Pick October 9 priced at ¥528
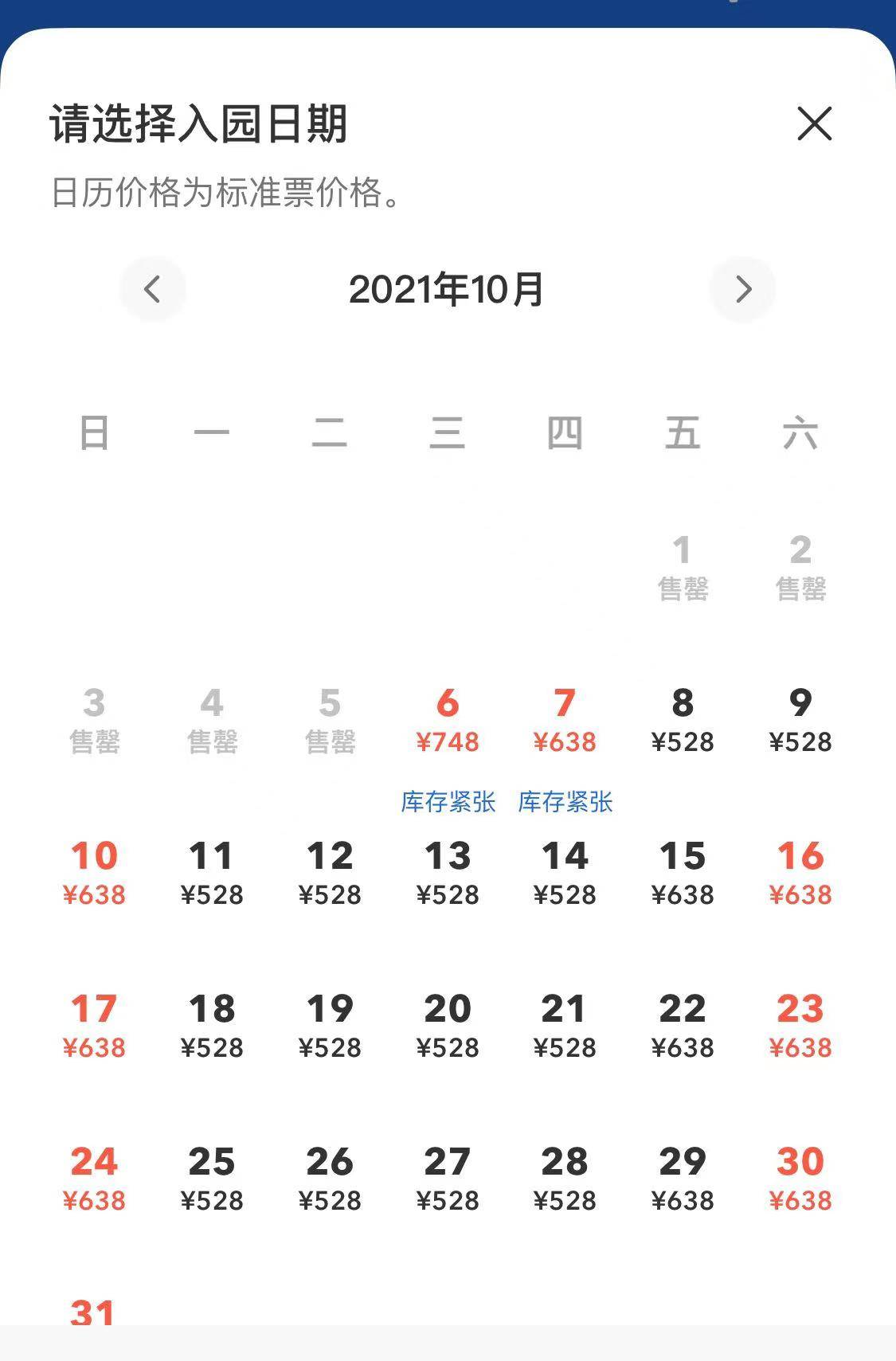 tap(801, 721)
